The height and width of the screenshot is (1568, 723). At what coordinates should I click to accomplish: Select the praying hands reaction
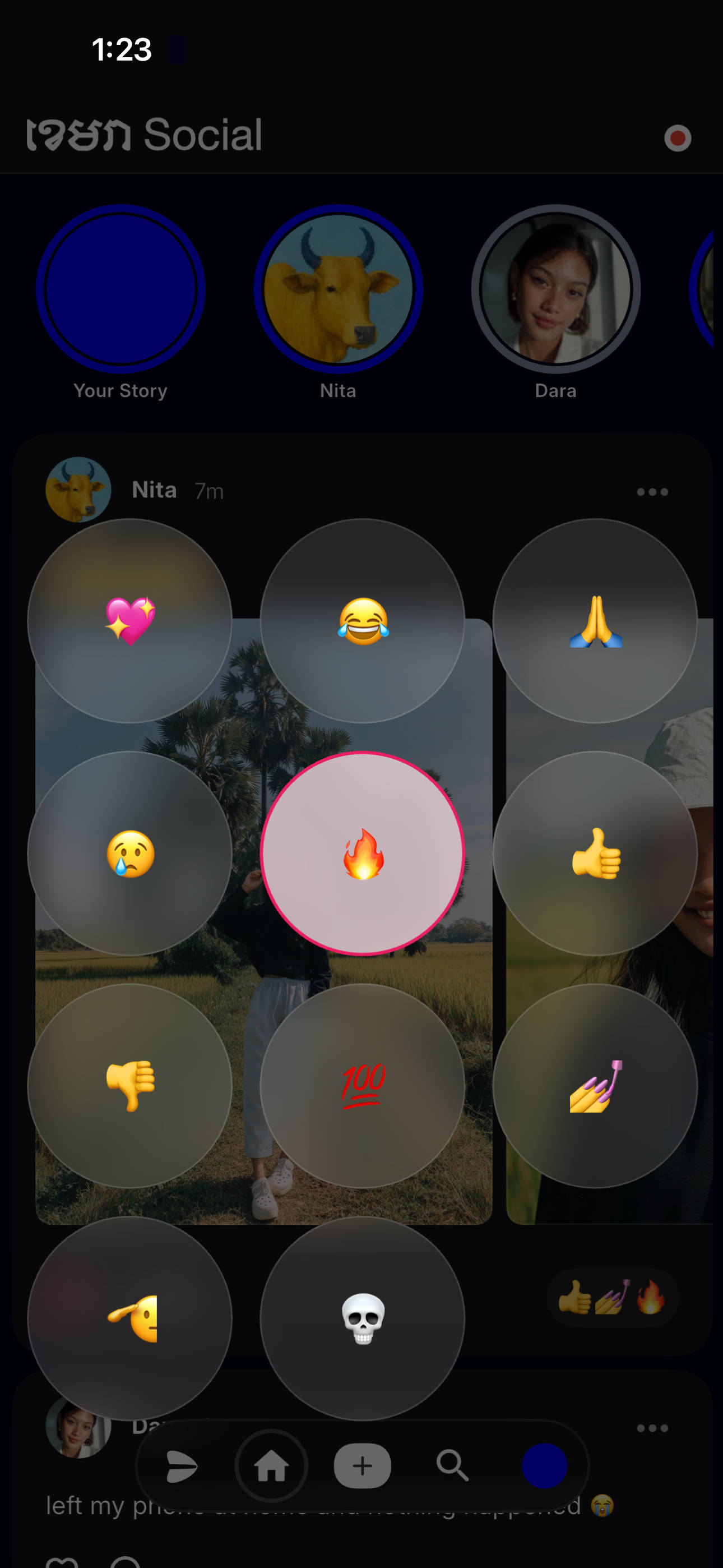pyautogui.click(x=596, y=621)
